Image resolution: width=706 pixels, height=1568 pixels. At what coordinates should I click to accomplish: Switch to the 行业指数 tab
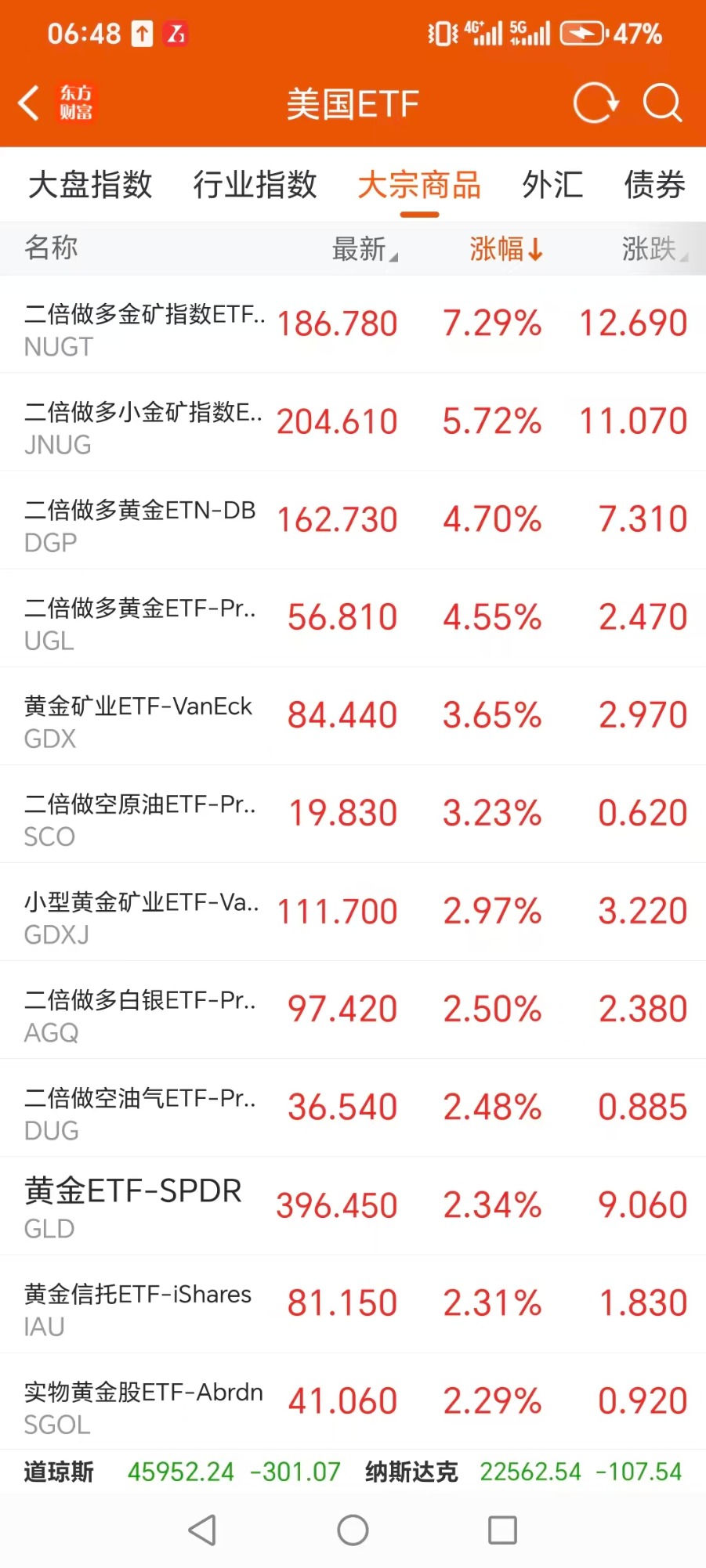click(x=255, y=186)
